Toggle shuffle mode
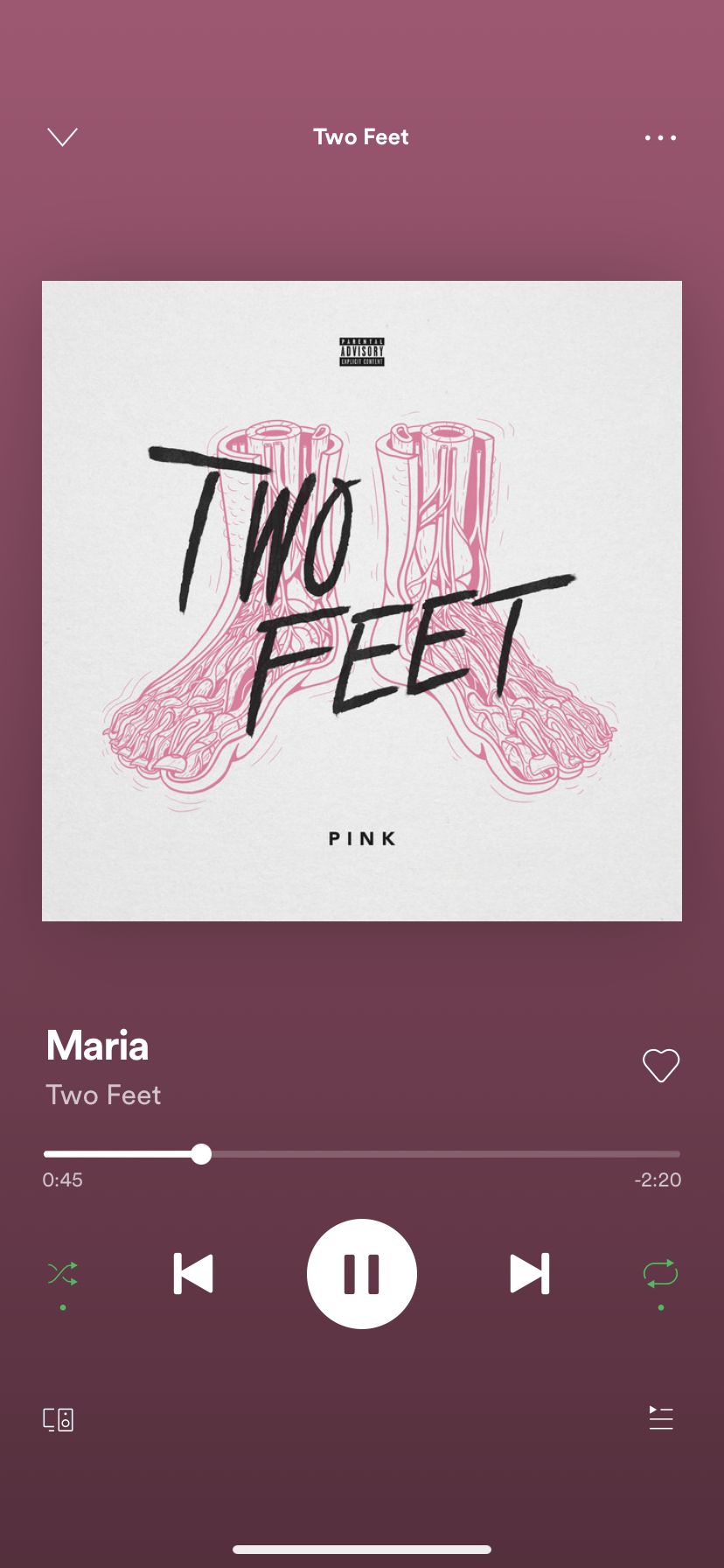724x1568 pixels. (63, 1273)
